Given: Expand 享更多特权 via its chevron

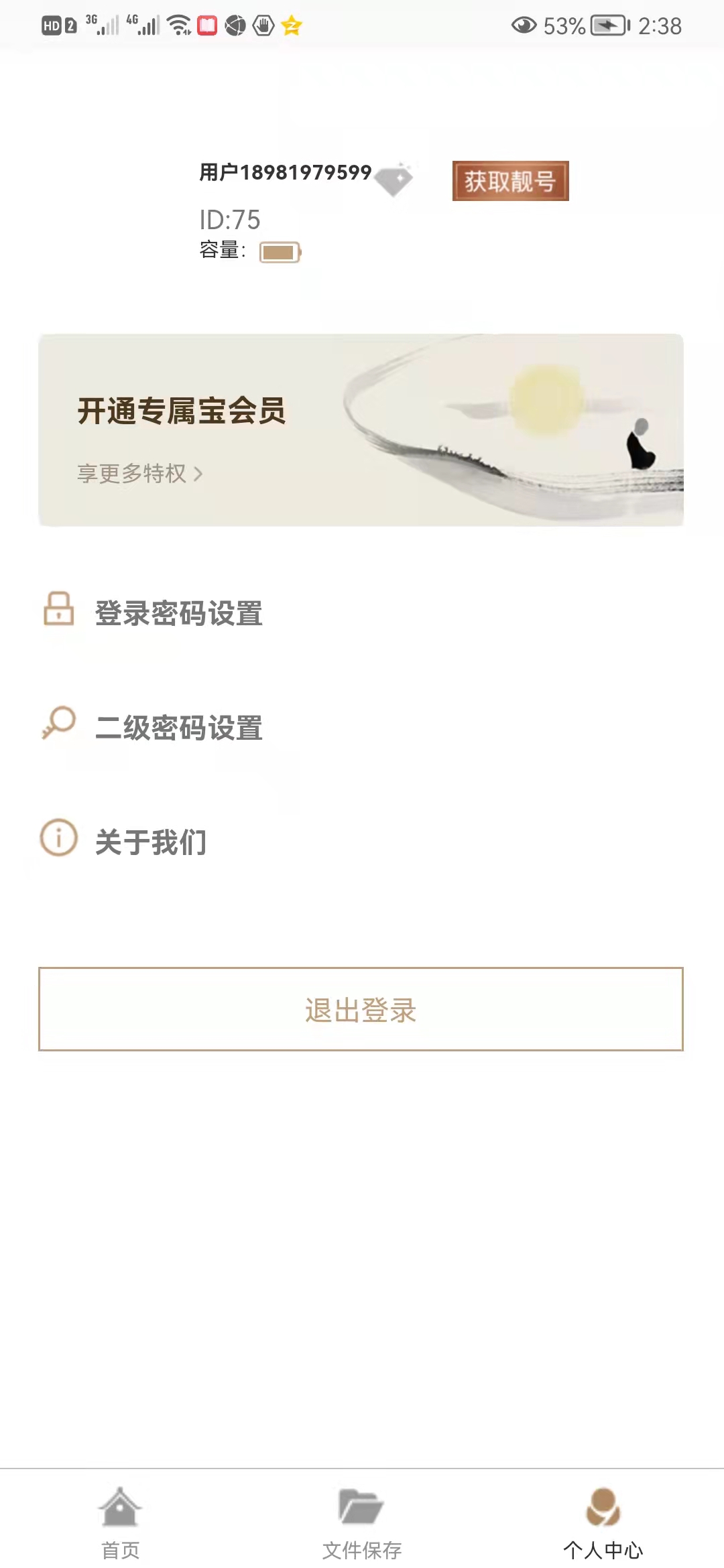Looking at the screenshot, I should point(198,474).
